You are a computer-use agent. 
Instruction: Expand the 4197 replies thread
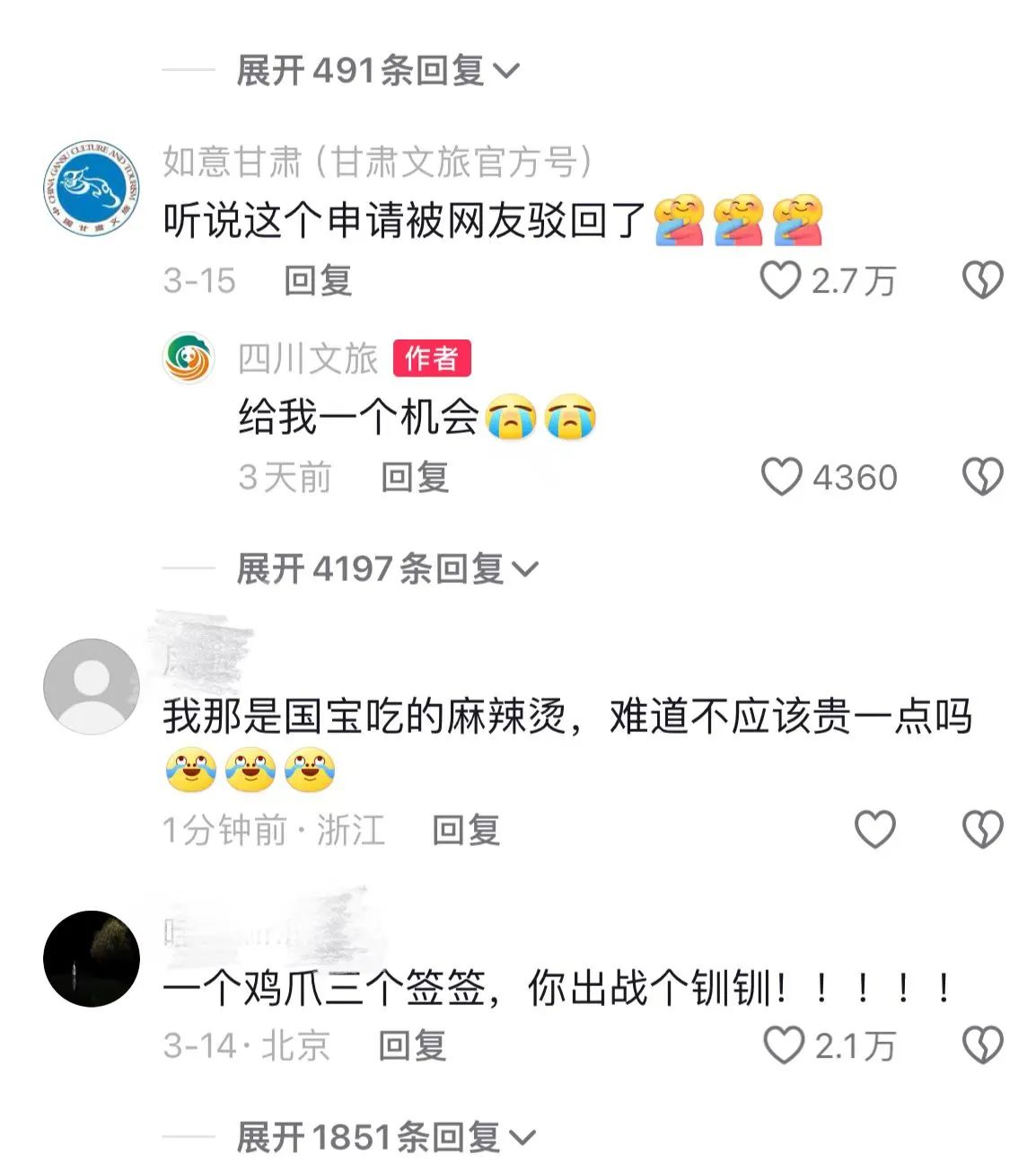pyautogui.click(x=386, y=568)
